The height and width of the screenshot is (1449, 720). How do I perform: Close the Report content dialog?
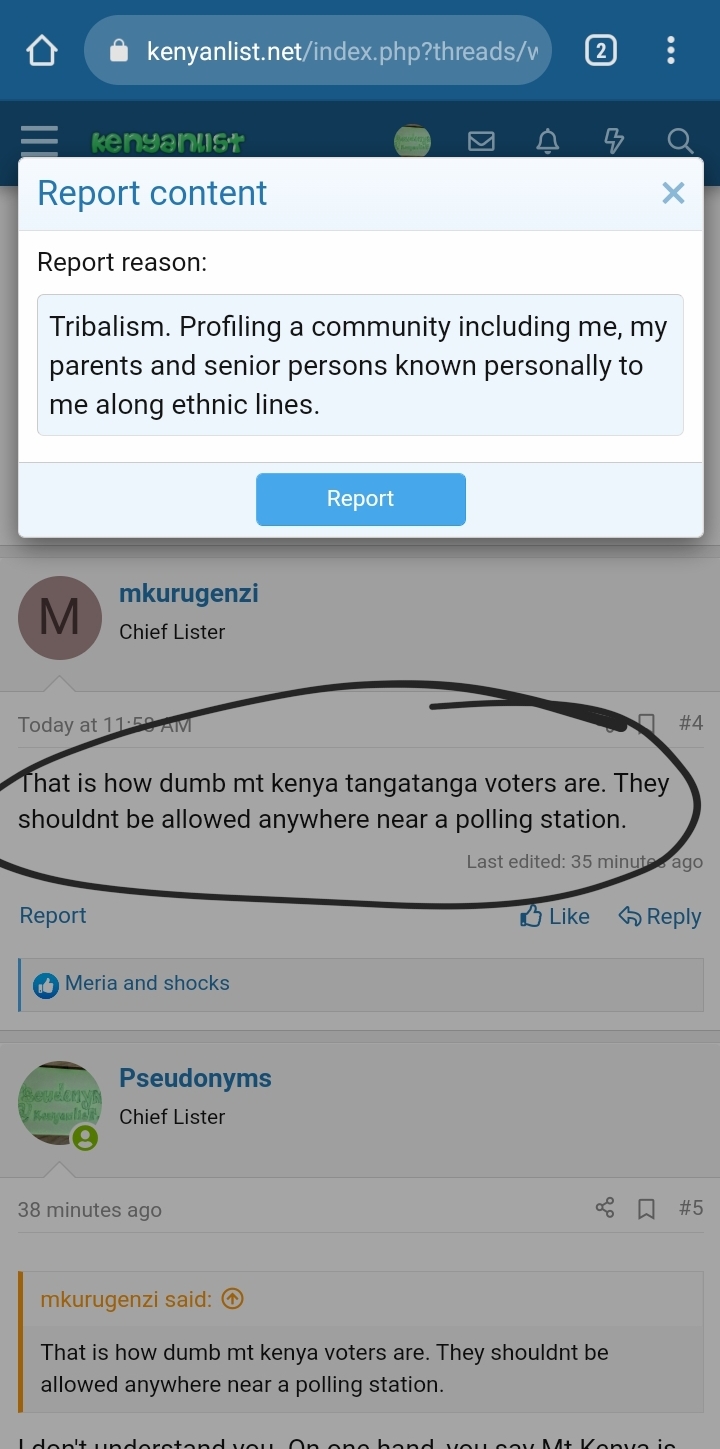(x=673, y=193)
